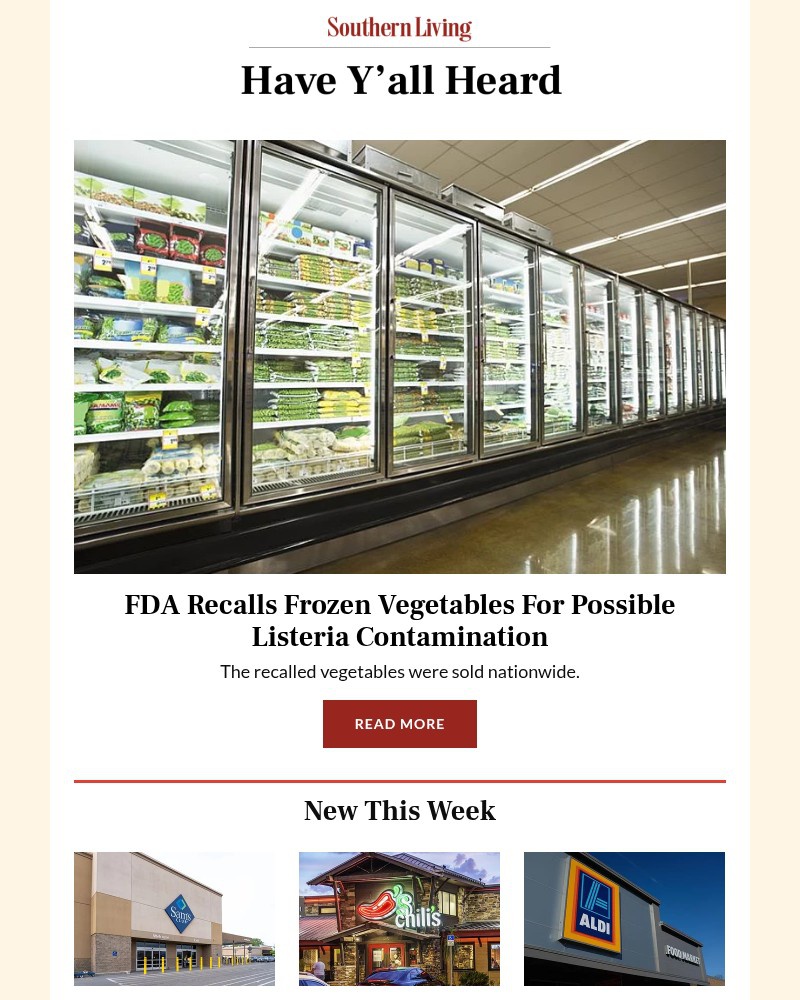Click the 'New This Week' section header

(x=400, y=811)
